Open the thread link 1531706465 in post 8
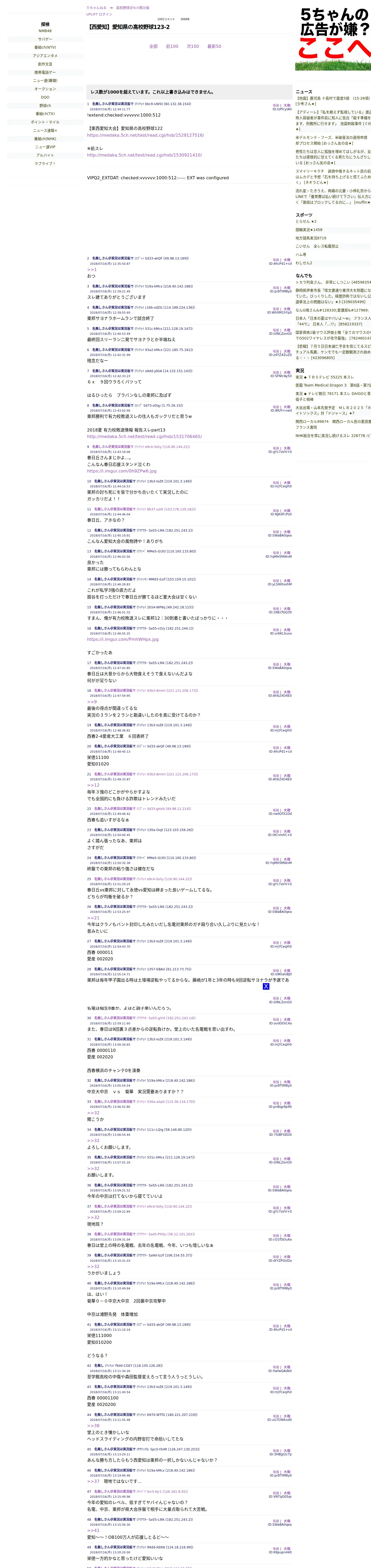 point(144,436)
